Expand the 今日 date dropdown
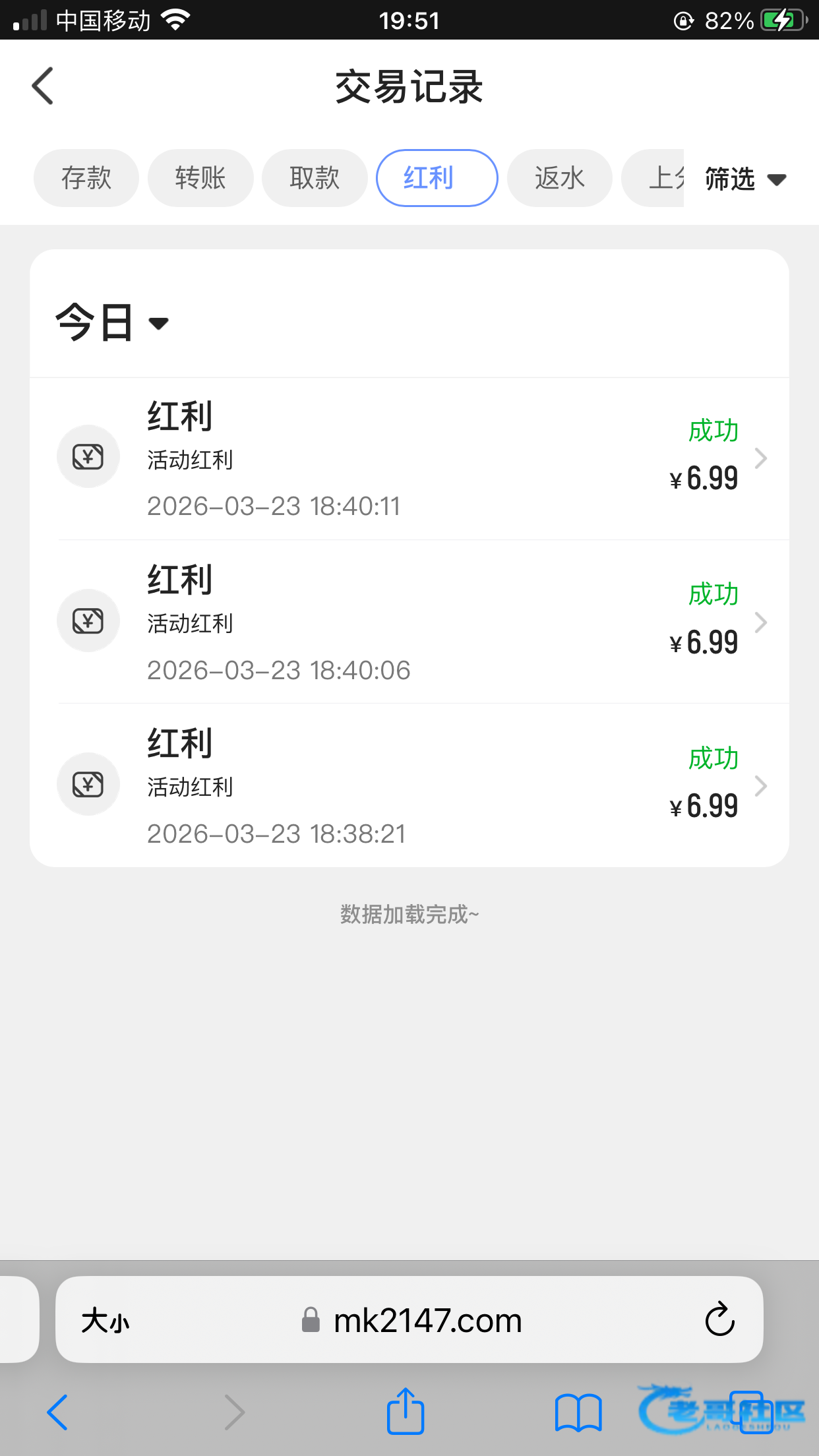Viewport: 819px width, 1456px height. coord(112,322)
